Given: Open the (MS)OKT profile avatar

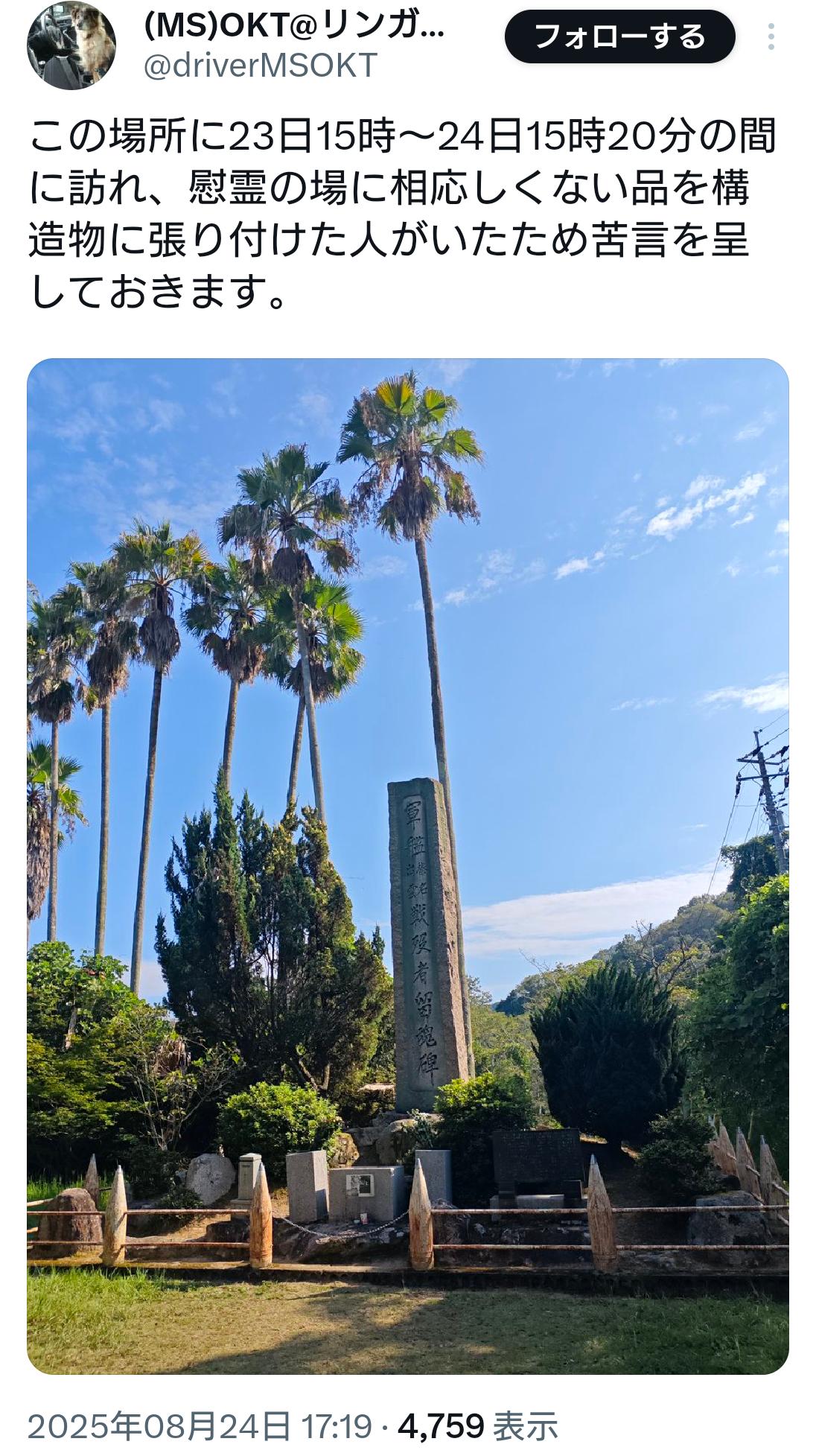Looking at the screenshot, I should (x=71, y=45).
